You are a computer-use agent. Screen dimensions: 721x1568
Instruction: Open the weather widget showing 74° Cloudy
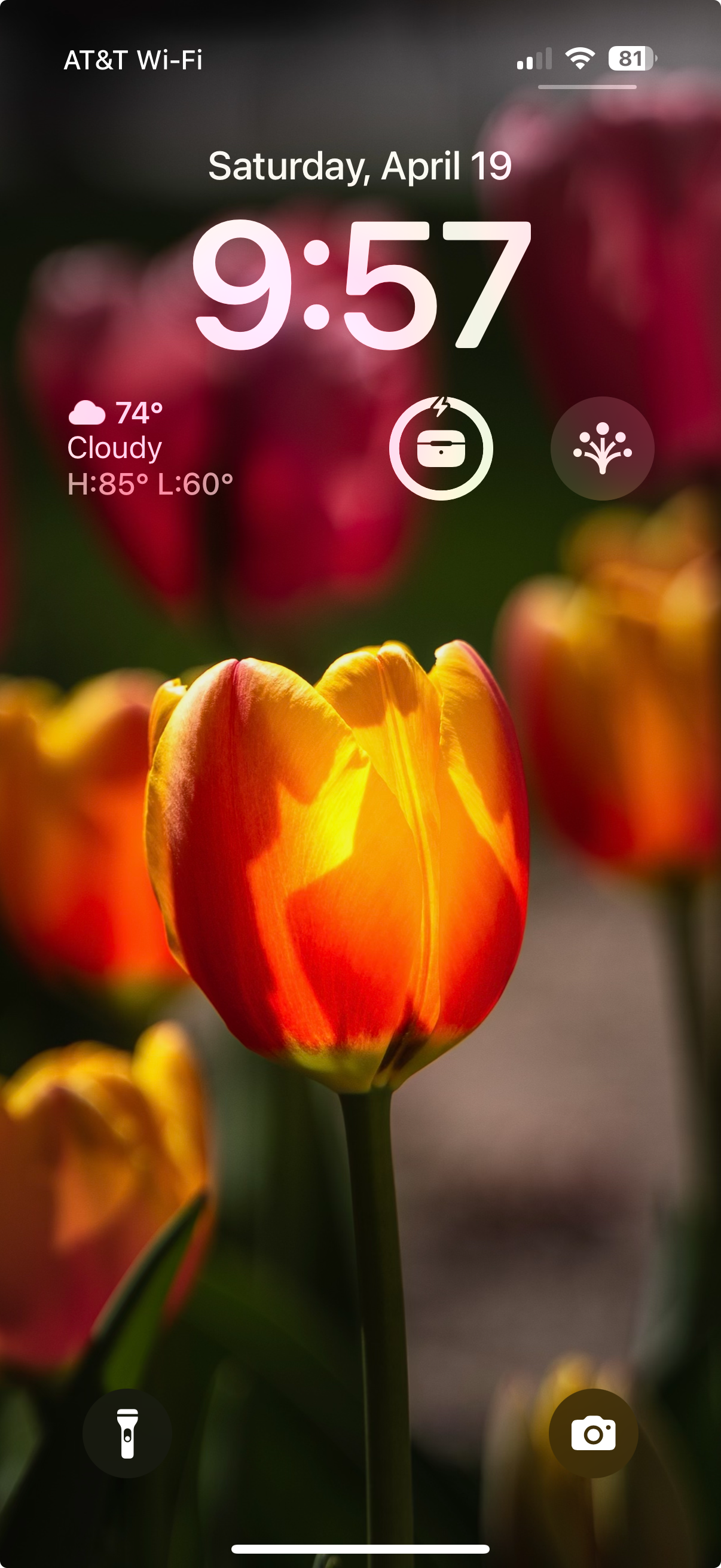tap(149, 449)
